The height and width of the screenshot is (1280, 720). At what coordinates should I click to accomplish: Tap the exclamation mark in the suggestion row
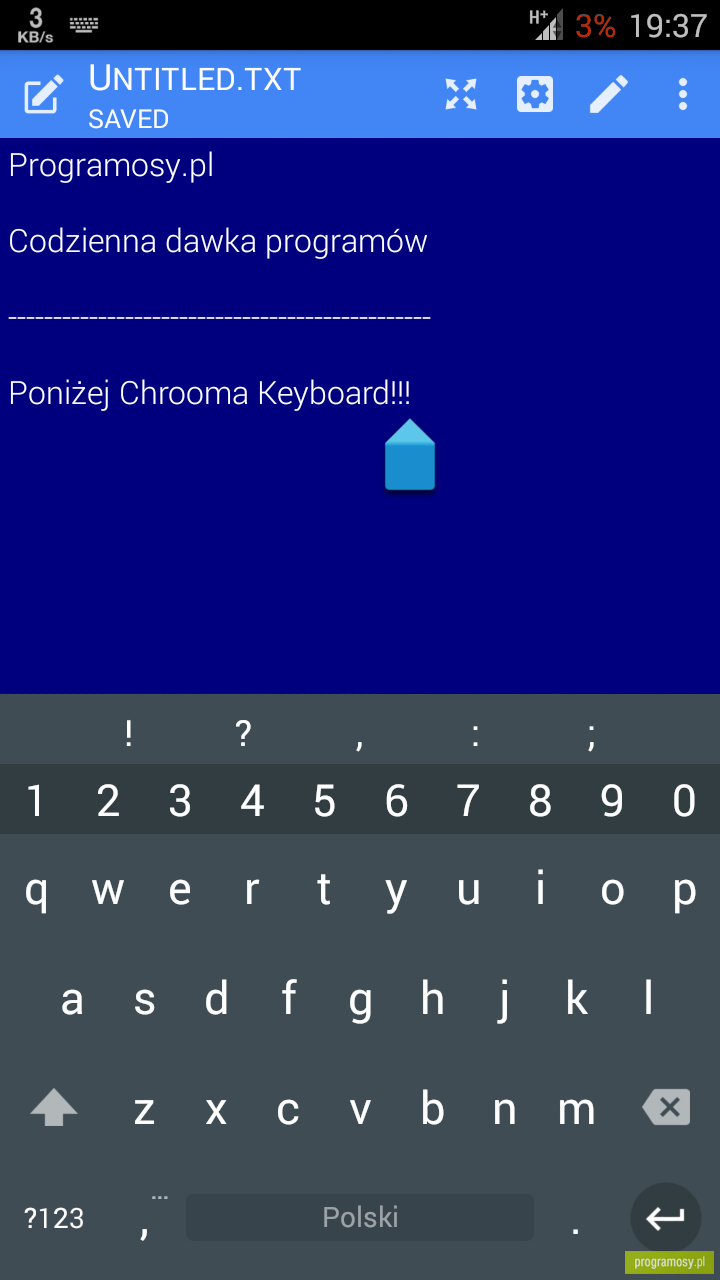coord(129,734)
